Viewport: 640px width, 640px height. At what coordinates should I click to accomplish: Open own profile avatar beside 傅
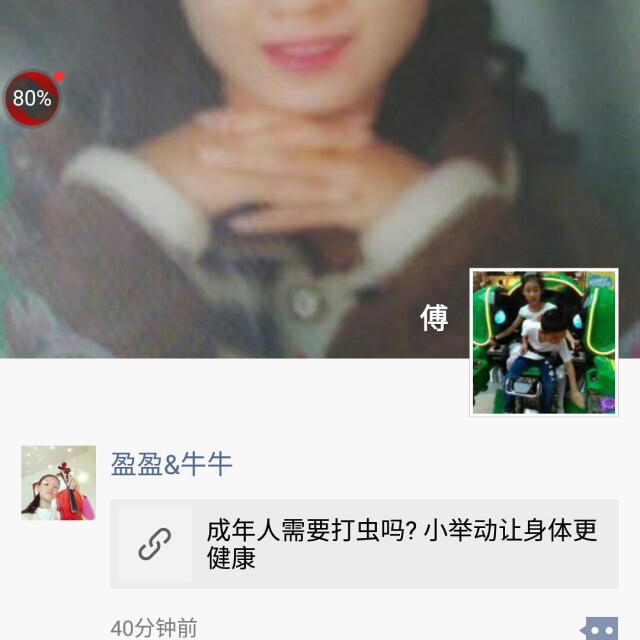tap(544, 342)
